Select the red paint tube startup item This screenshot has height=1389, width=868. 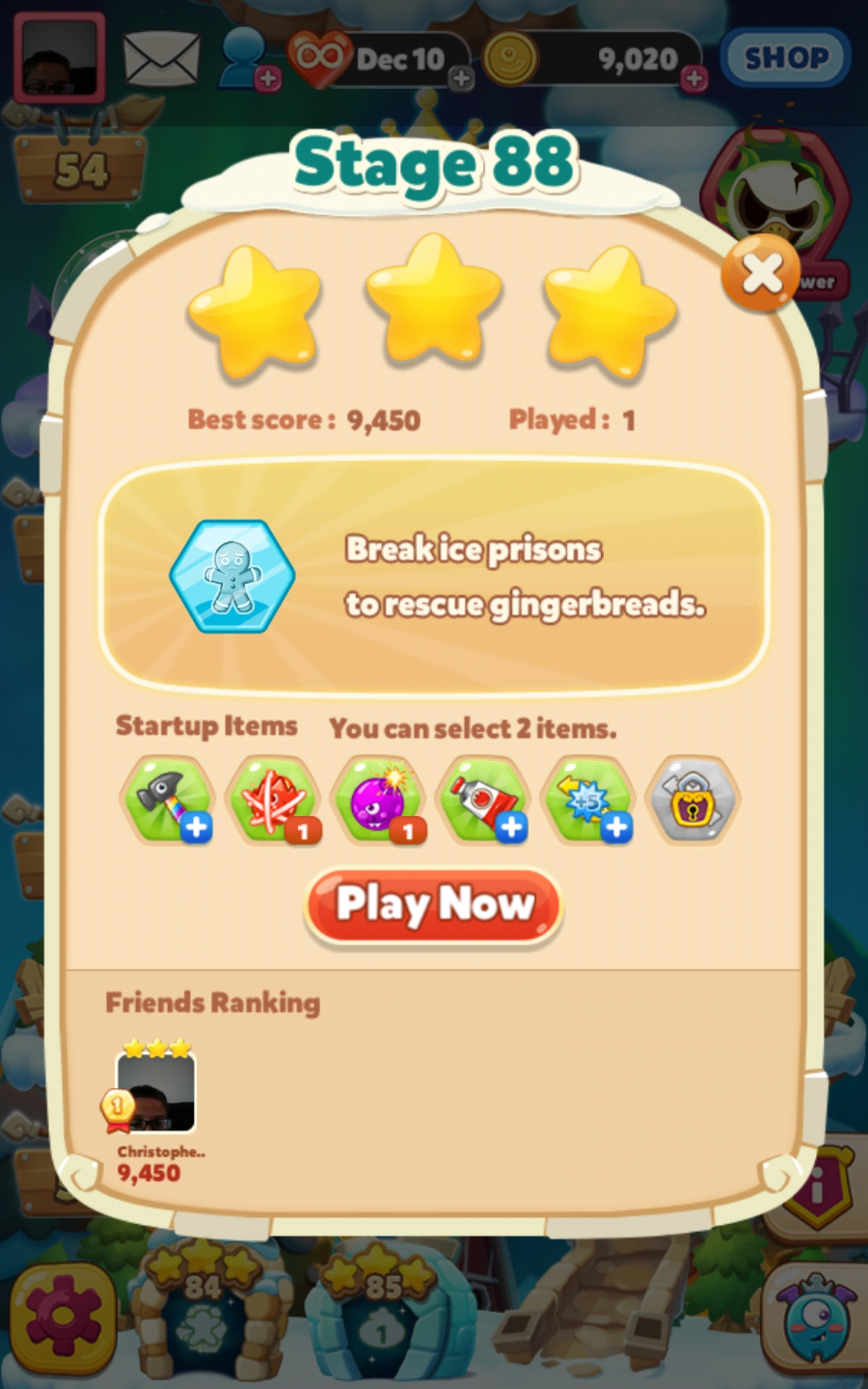483,799
